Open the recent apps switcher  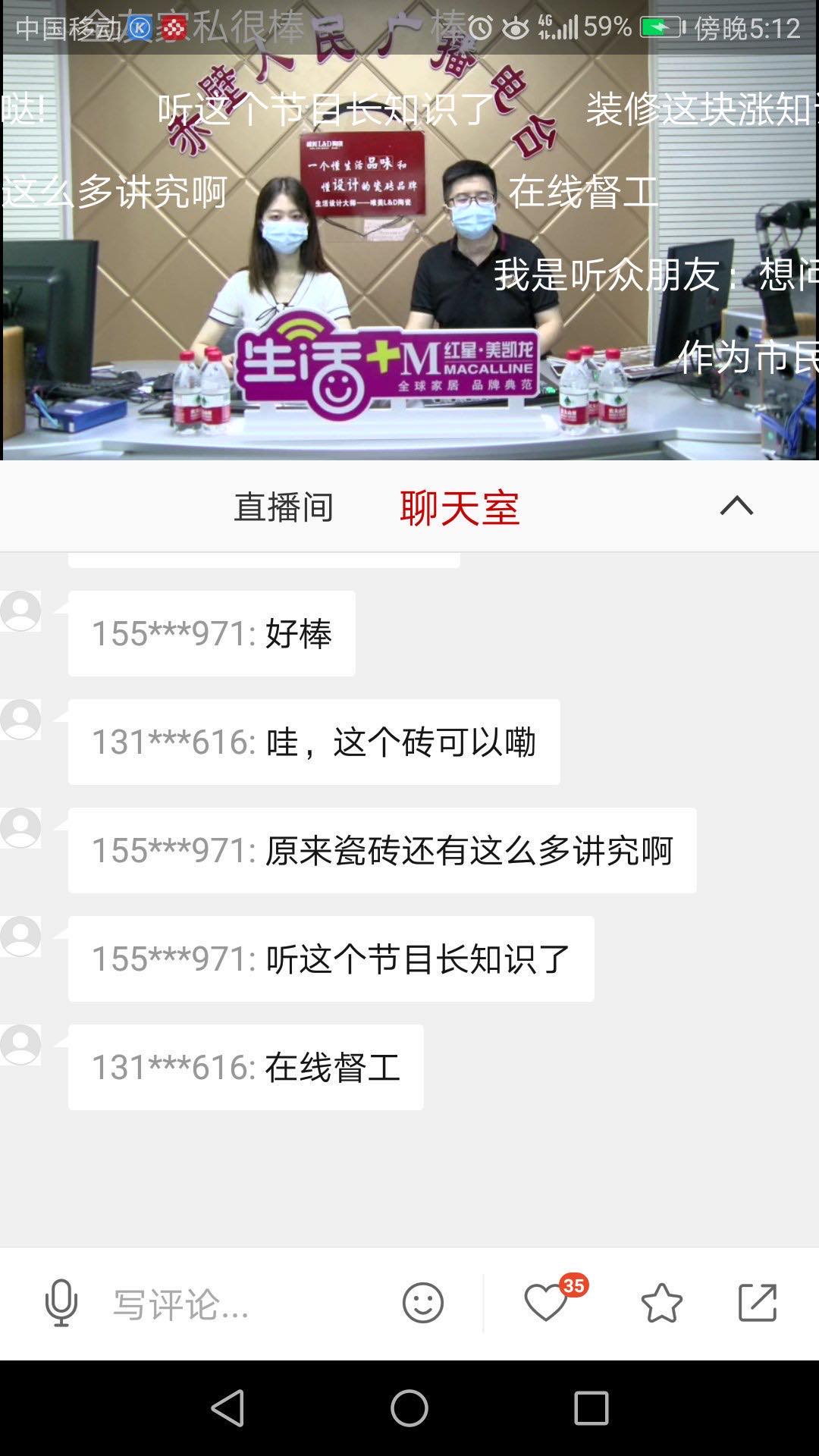tap(591, 1408)
